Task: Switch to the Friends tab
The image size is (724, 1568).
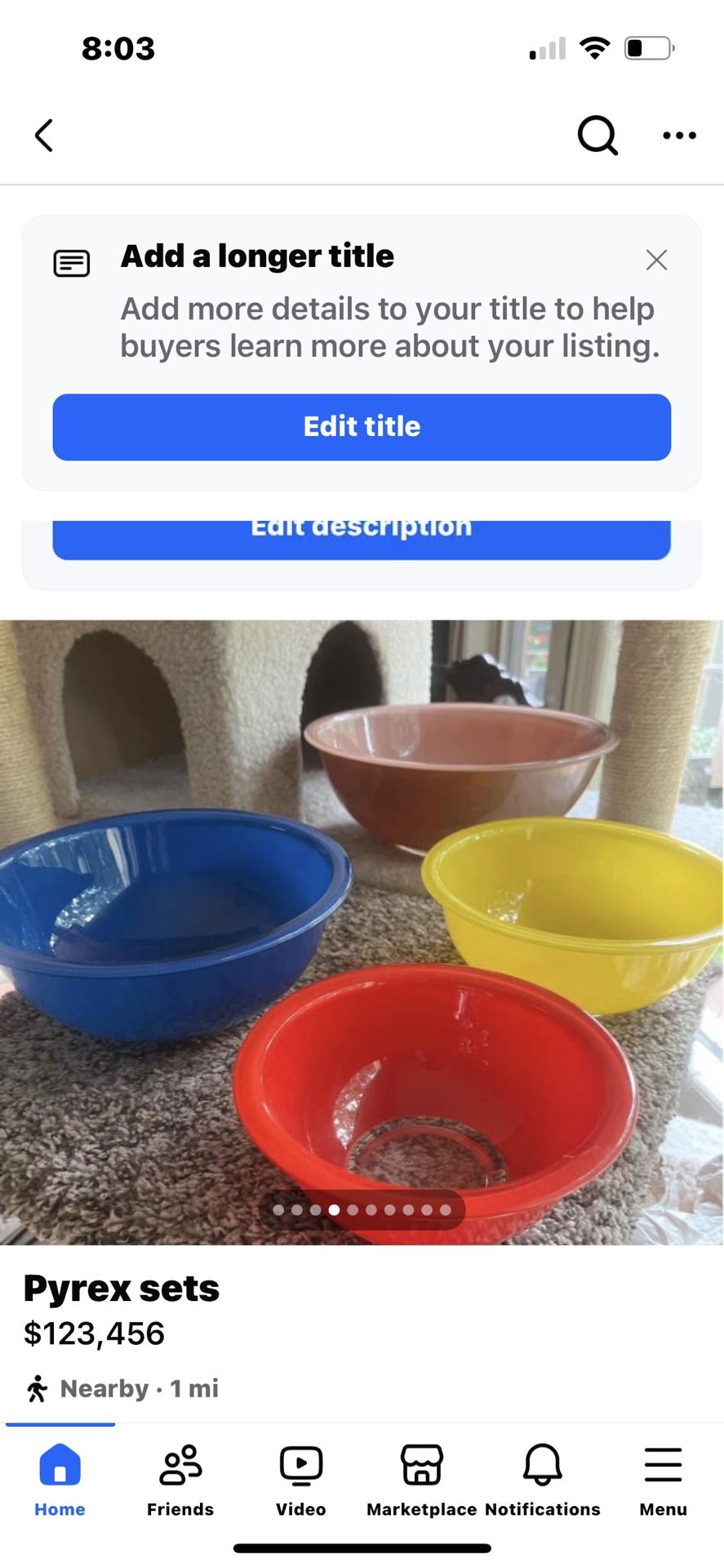Action: tap(180, 1479)
